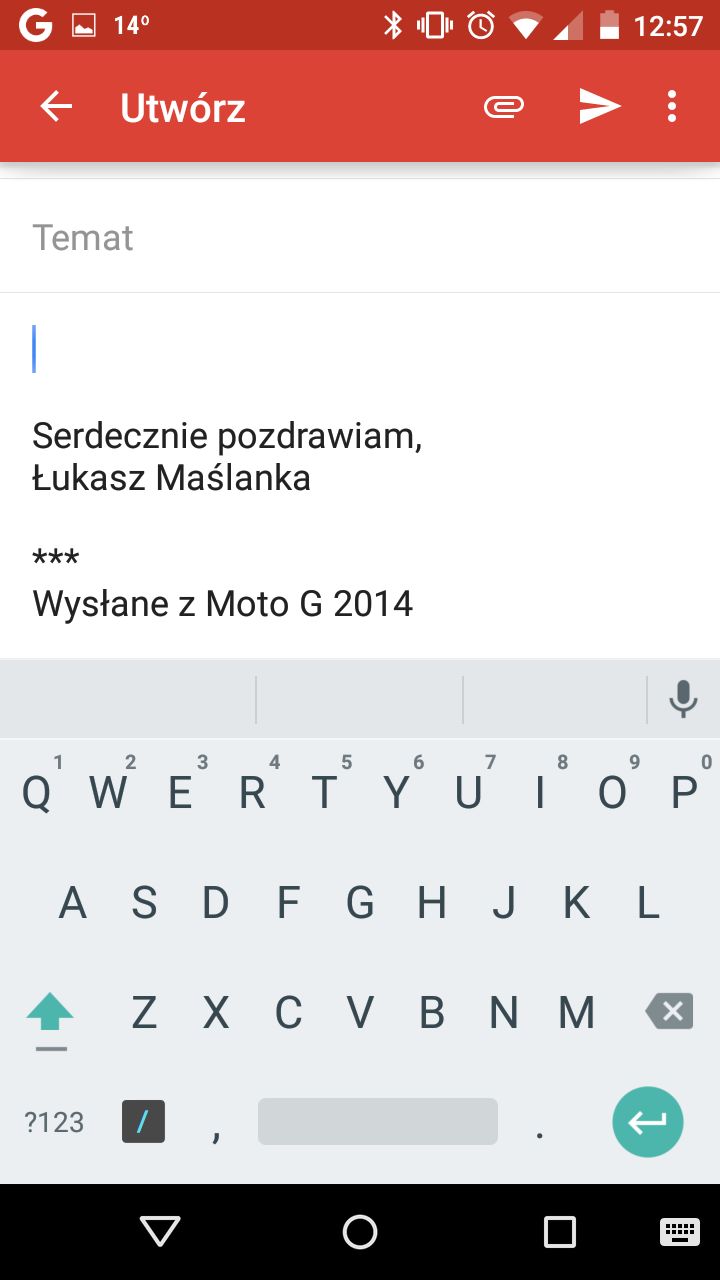
Task: Hit the green enter key
Action: click(x=648, y=1122)
